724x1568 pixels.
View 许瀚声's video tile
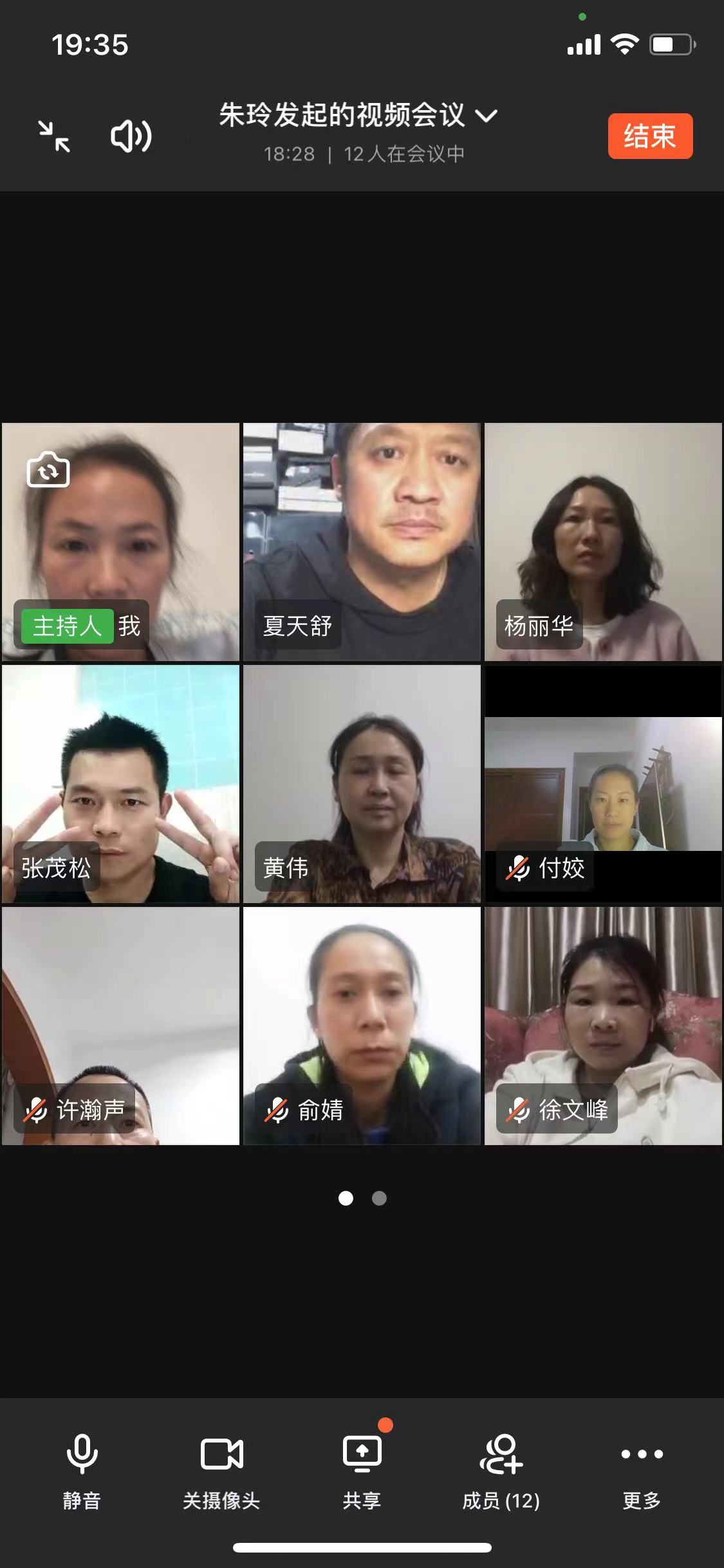(x=120, y=1026)
